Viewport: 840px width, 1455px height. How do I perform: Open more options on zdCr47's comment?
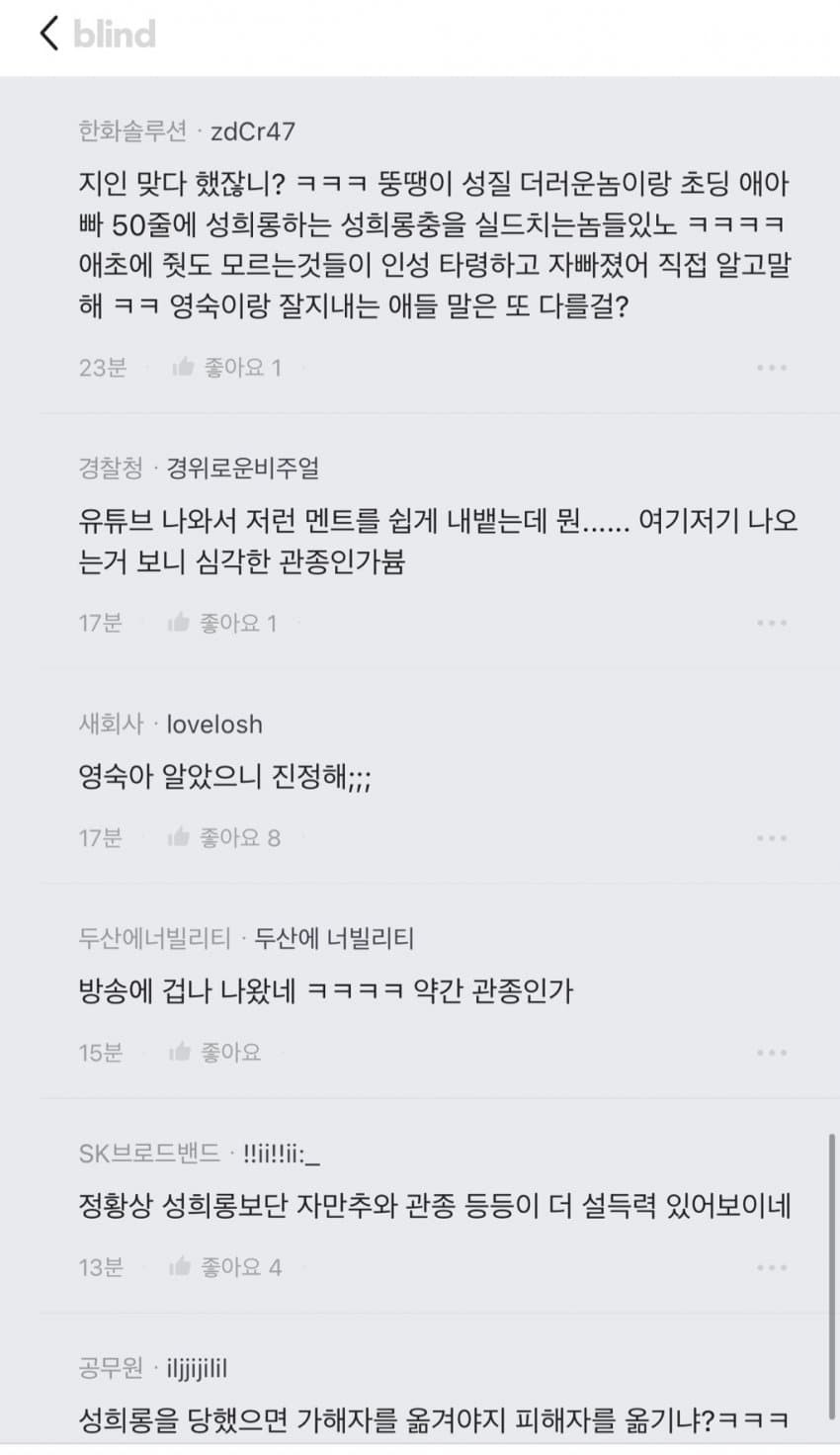(771, 368)
